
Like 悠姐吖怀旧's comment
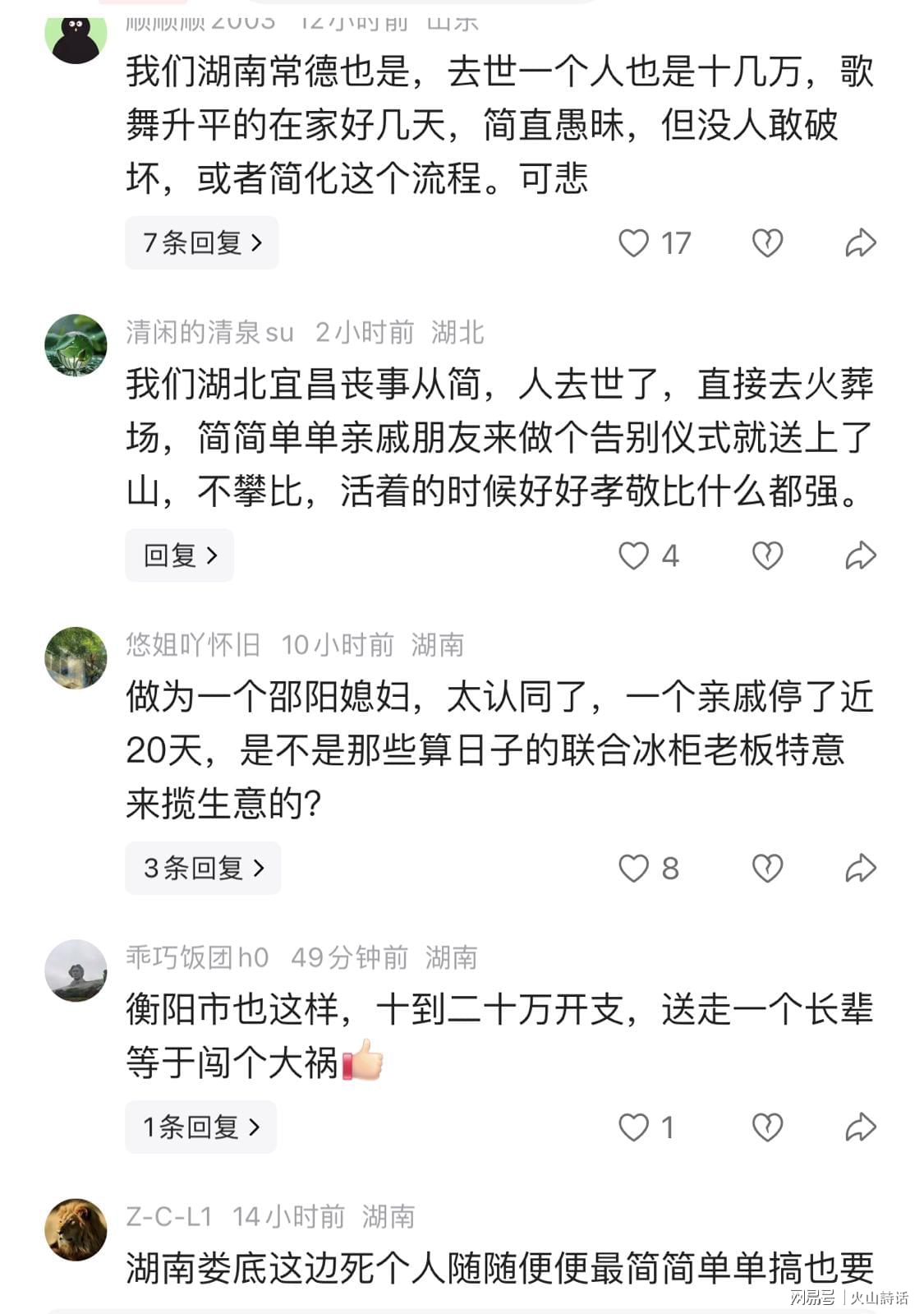633,869
